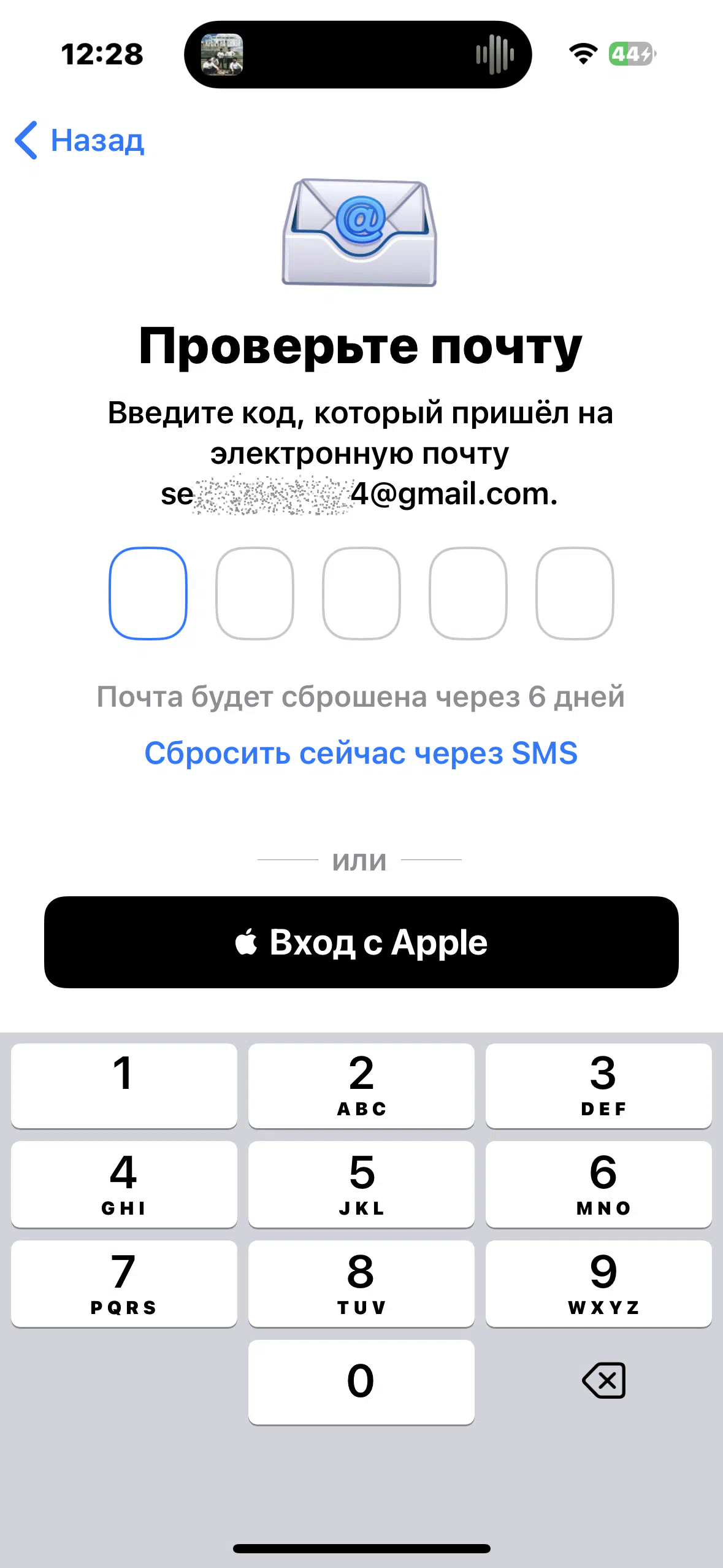This screenshot has height=1568, width=723.
Task: Go back with the Назад button
Action: pyautogui.click(x=79, y=140)
